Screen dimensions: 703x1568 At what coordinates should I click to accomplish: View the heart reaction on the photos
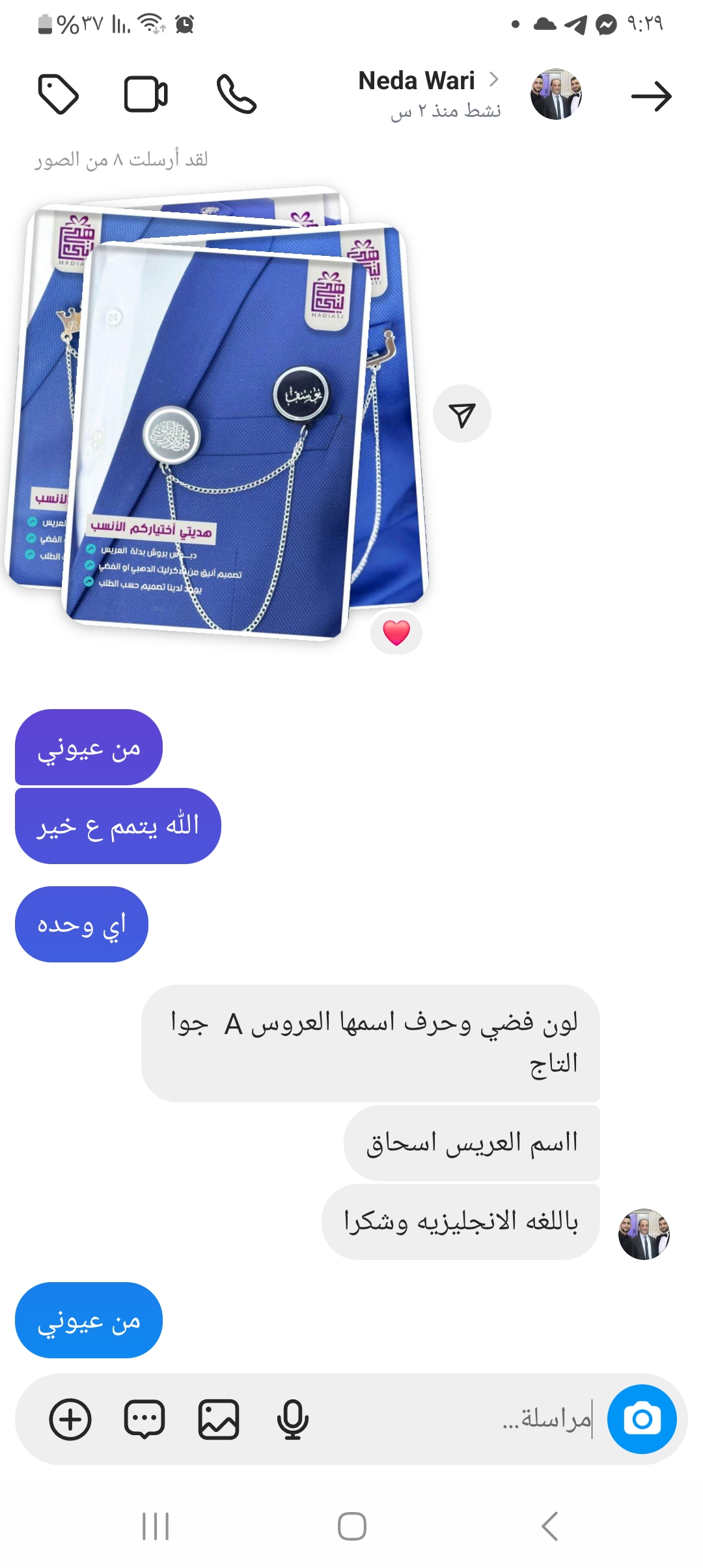click(x=396, y=633)
